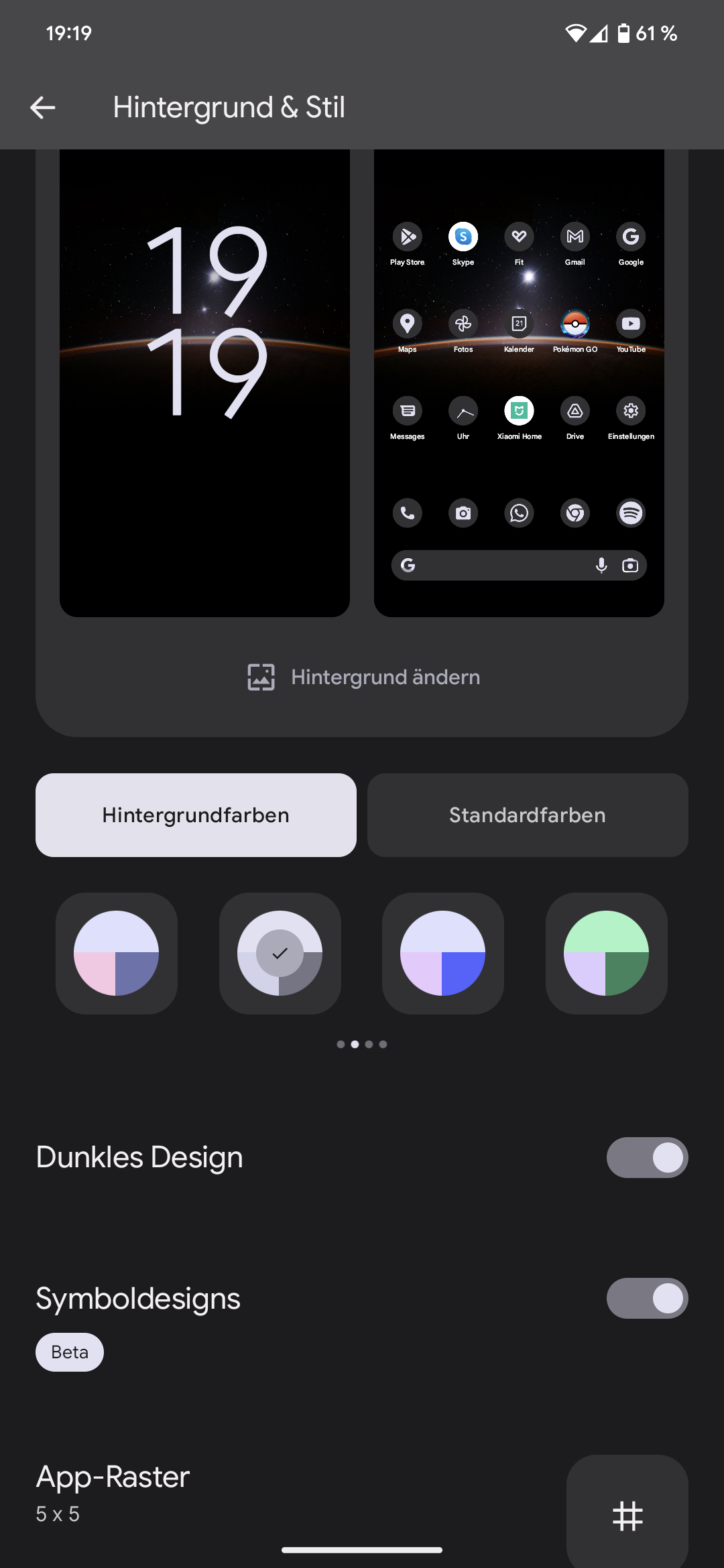The height and width of the screenshot is (1568, 724).
Task: Open the lock screen preview
Action: tap(204, 383)
